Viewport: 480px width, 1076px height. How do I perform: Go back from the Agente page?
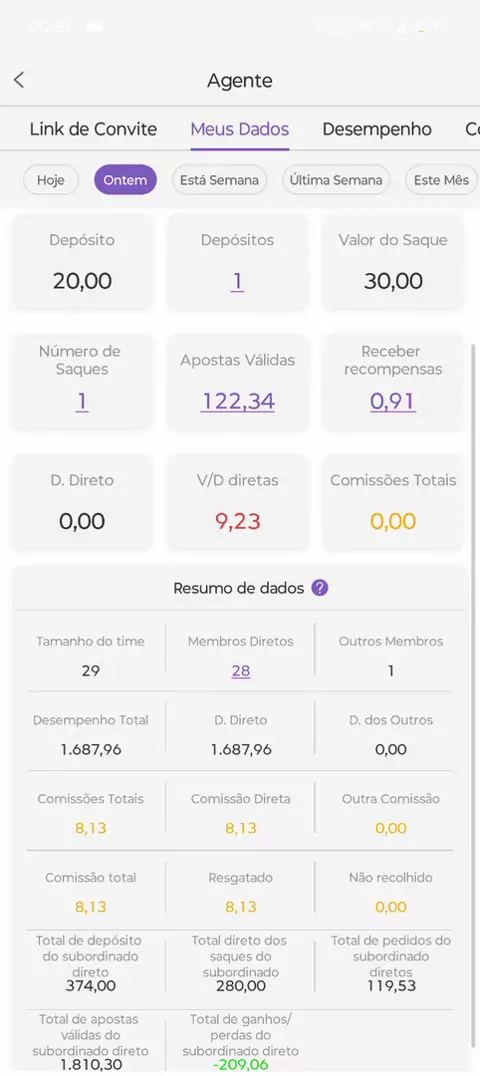(x=19, y=80)
